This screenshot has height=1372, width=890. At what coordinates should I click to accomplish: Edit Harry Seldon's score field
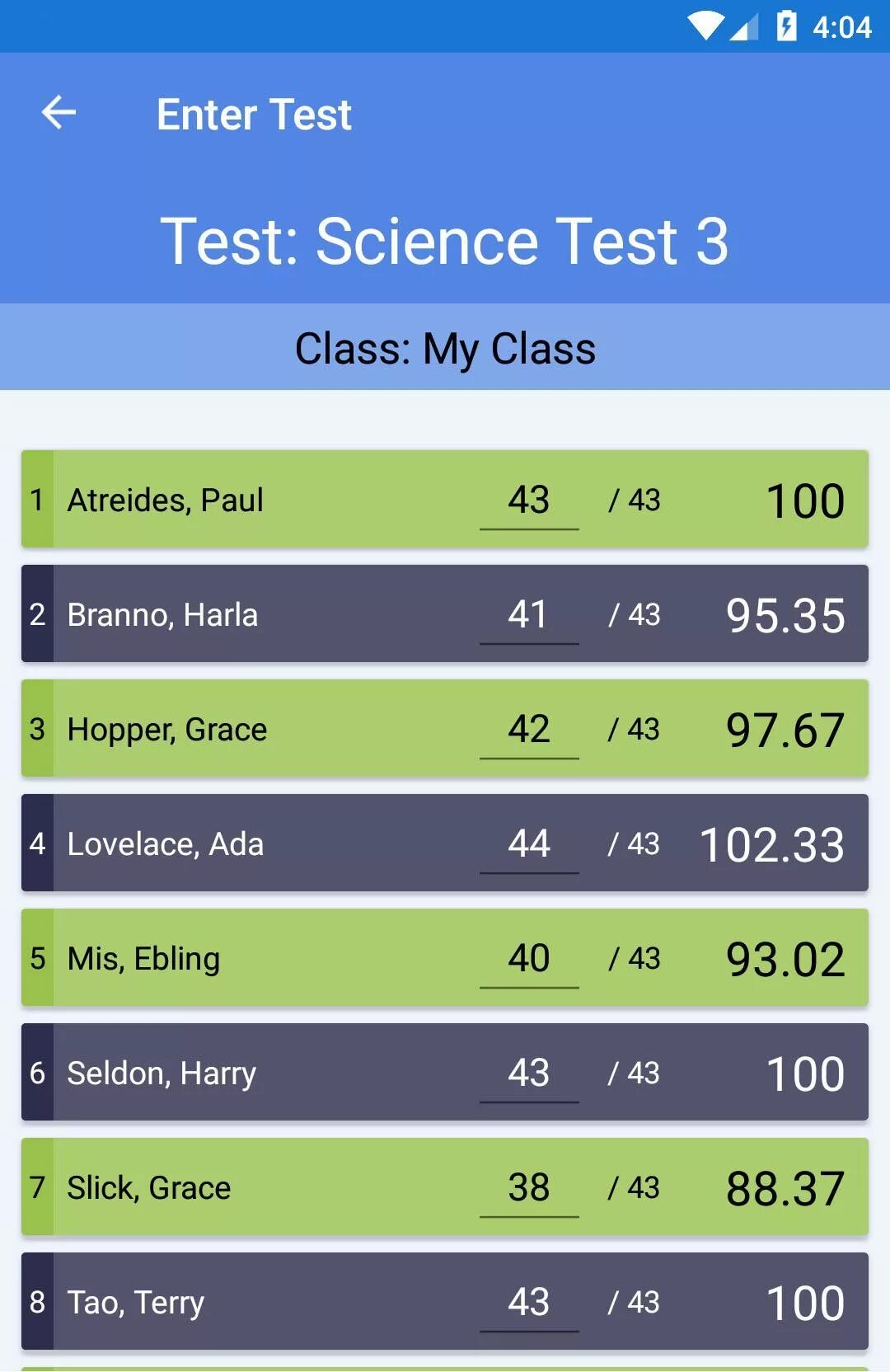[x=529, y=1074]
